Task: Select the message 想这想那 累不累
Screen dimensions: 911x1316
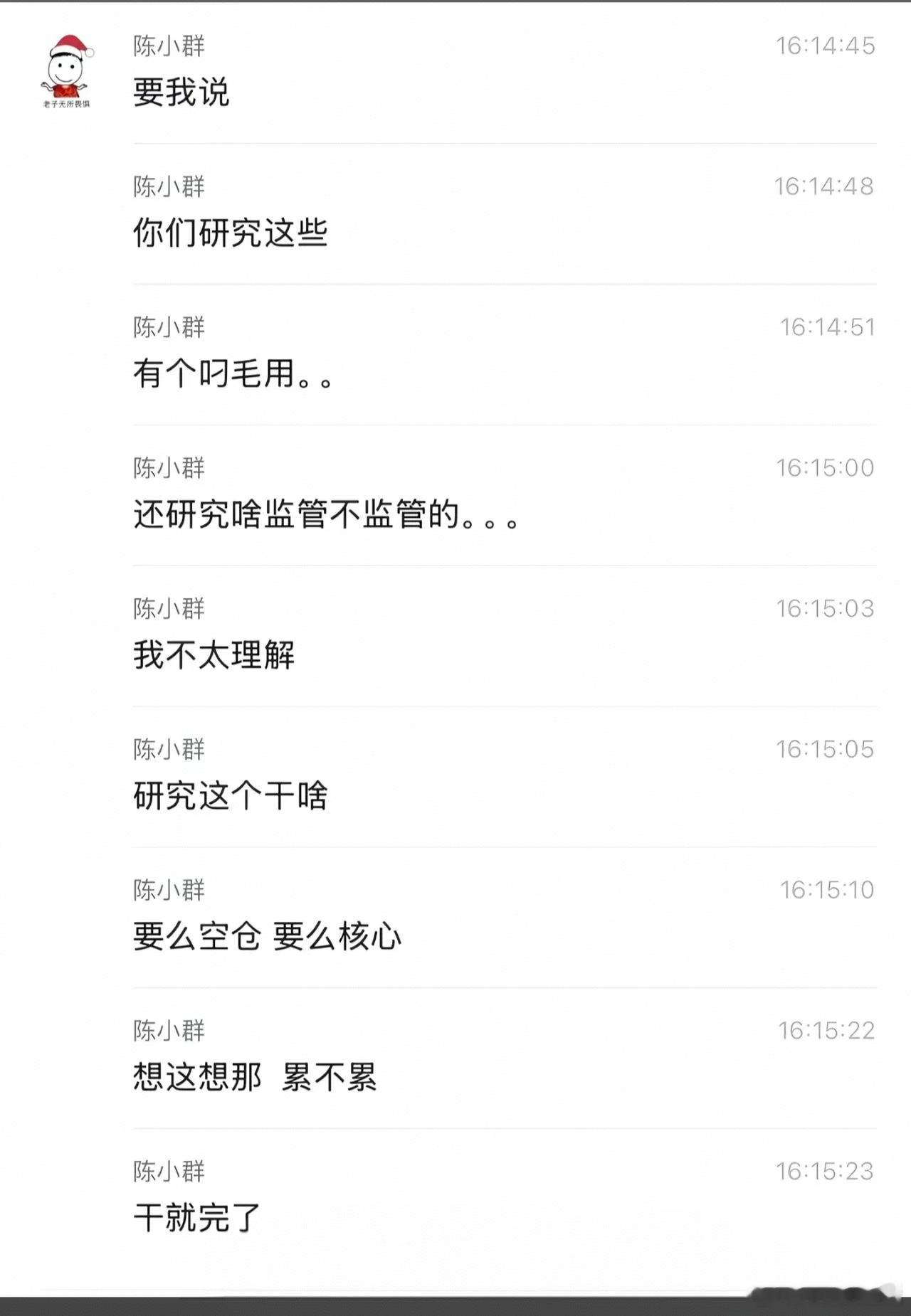Action: 256,1080
